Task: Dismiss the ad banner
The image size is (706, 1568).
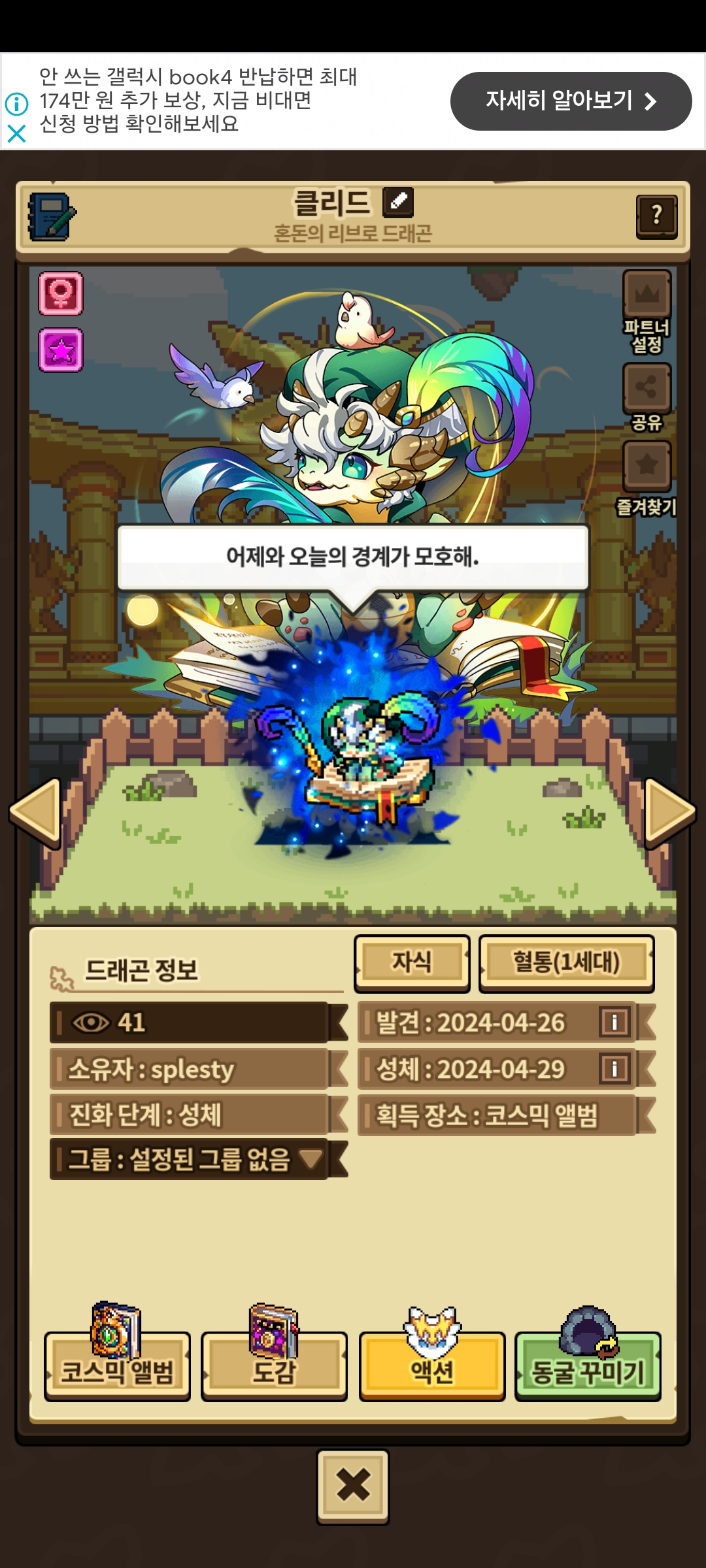Action: [x=16, y=134]
